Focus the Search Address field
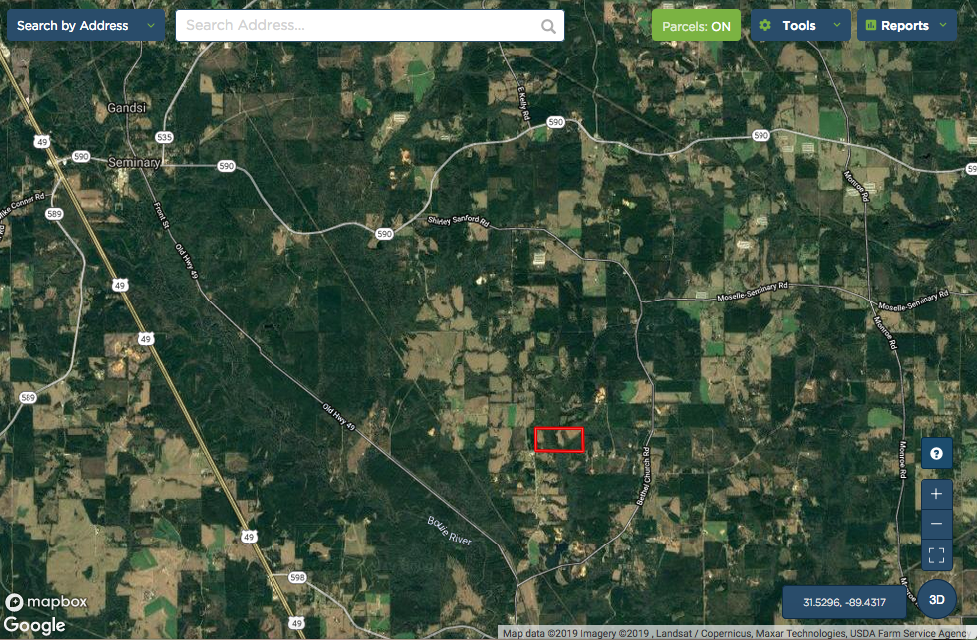 pyautogui.click(x=358, y=26)
